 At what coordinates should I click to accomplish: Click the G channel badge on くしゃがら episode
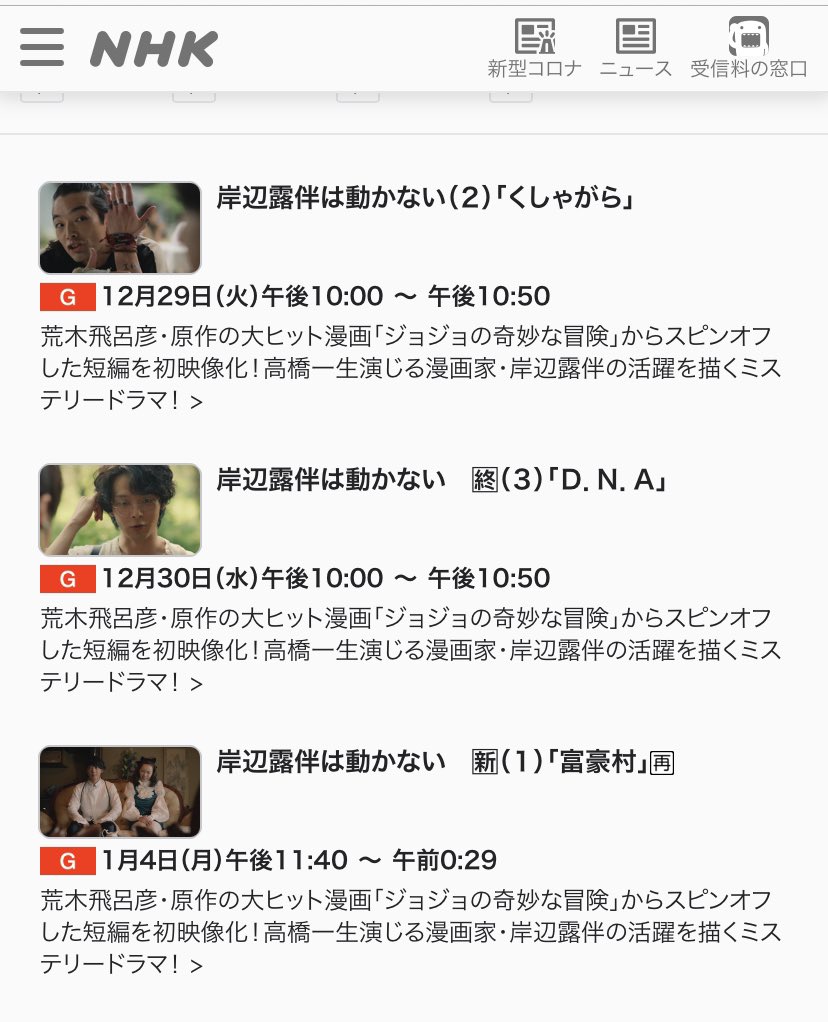pos(67,297)
